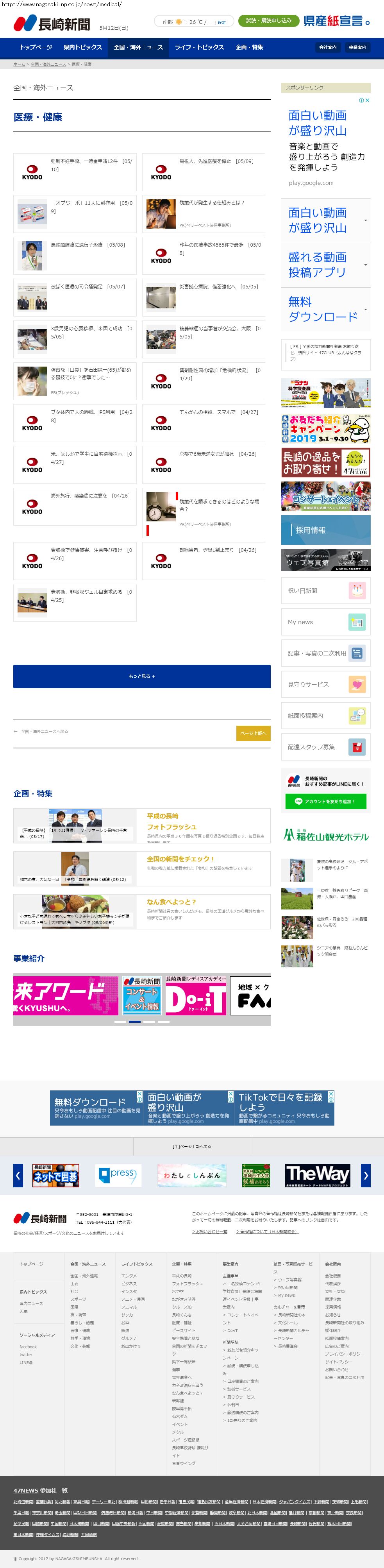384x1568 pixels.
Task: Open 見守りサービス sidebar item
Action: (325, 684)
